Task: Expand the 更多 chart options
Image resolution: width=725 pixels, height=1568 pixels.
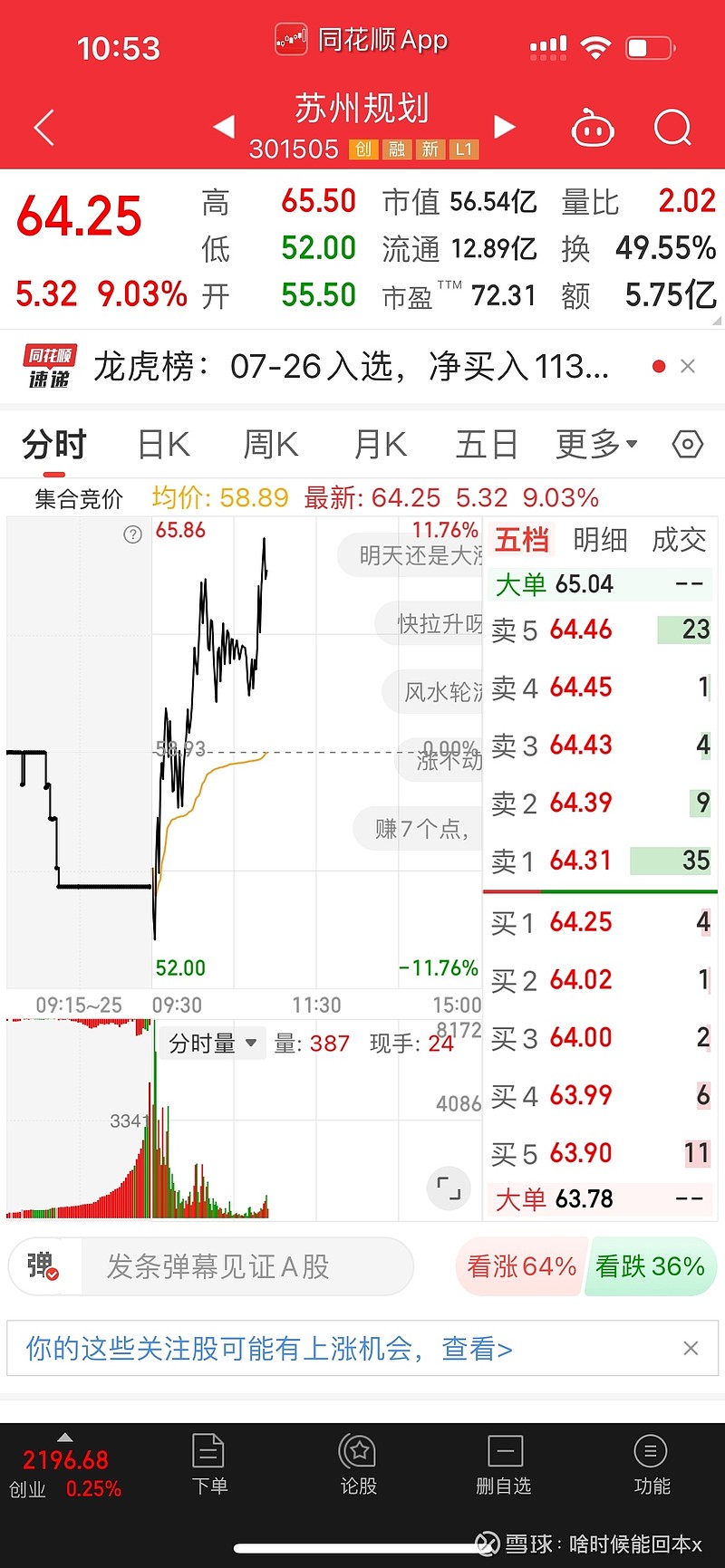Action: 596,445
